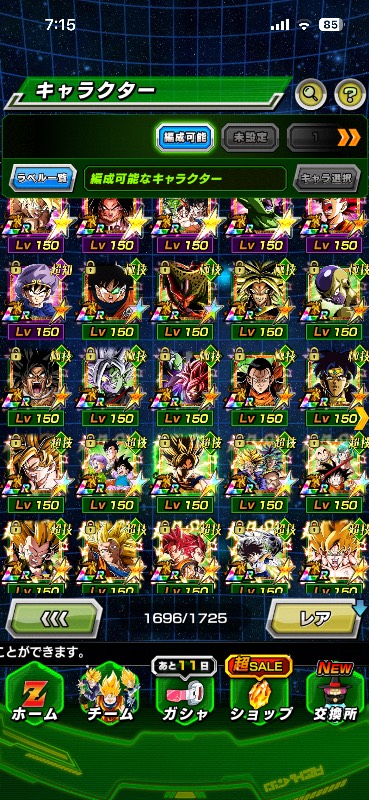Go back with the triple-arrow green button
This screenshot has width=369, height=800.
(54, 618)
